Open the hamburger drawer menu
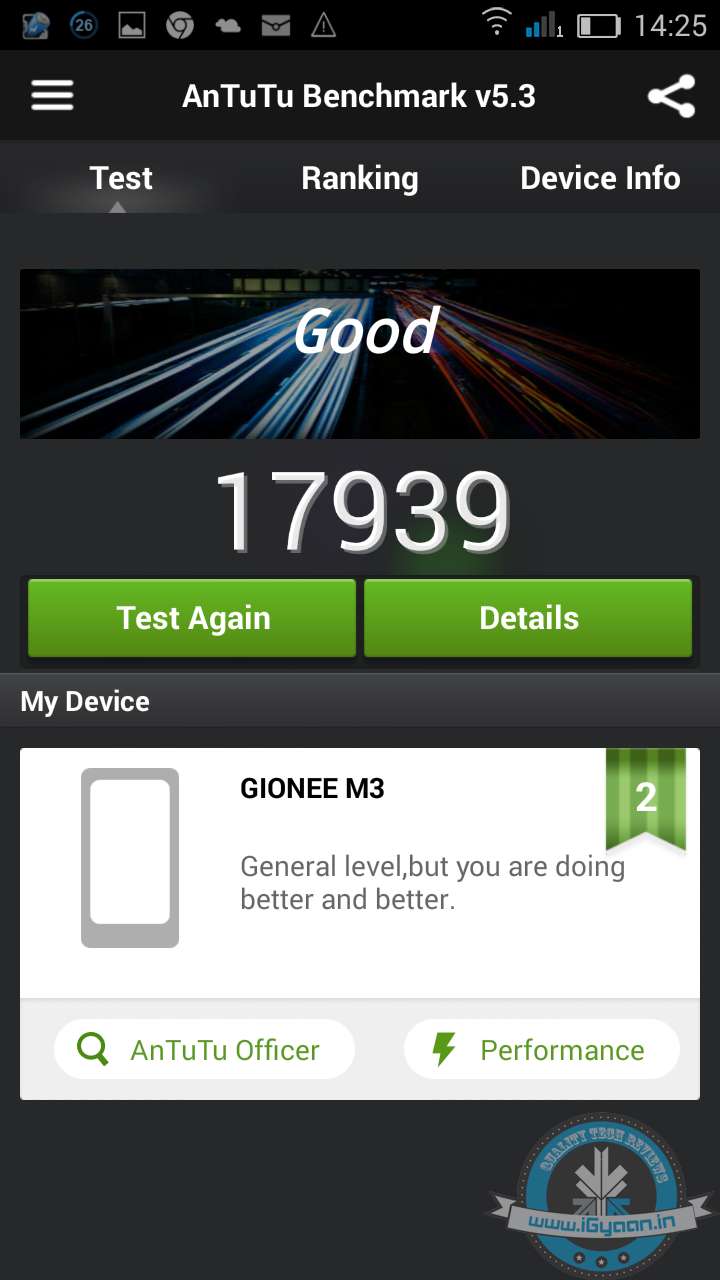720x1280 pixels. click(52, 96)
